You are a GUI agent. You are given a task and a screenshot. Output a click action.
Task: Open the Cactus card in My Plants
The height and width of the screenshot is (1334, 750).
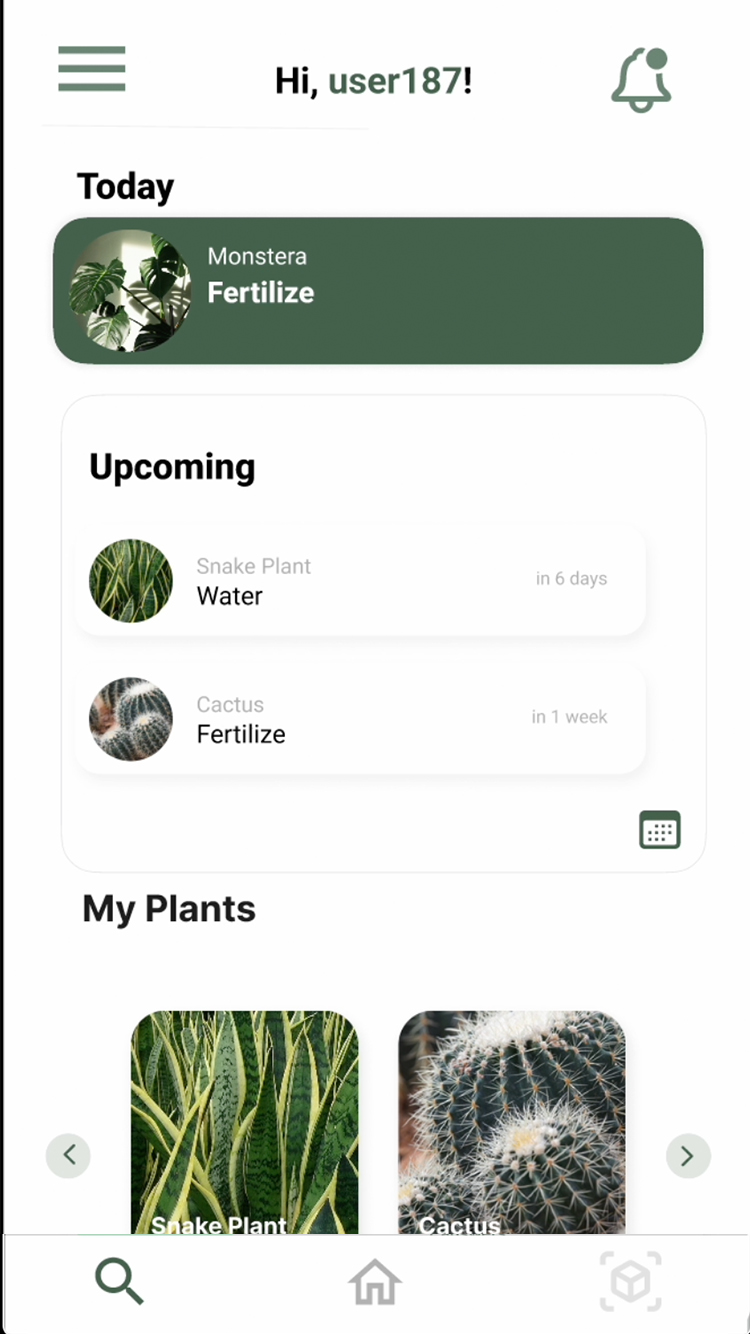(x=512, y=1120)
